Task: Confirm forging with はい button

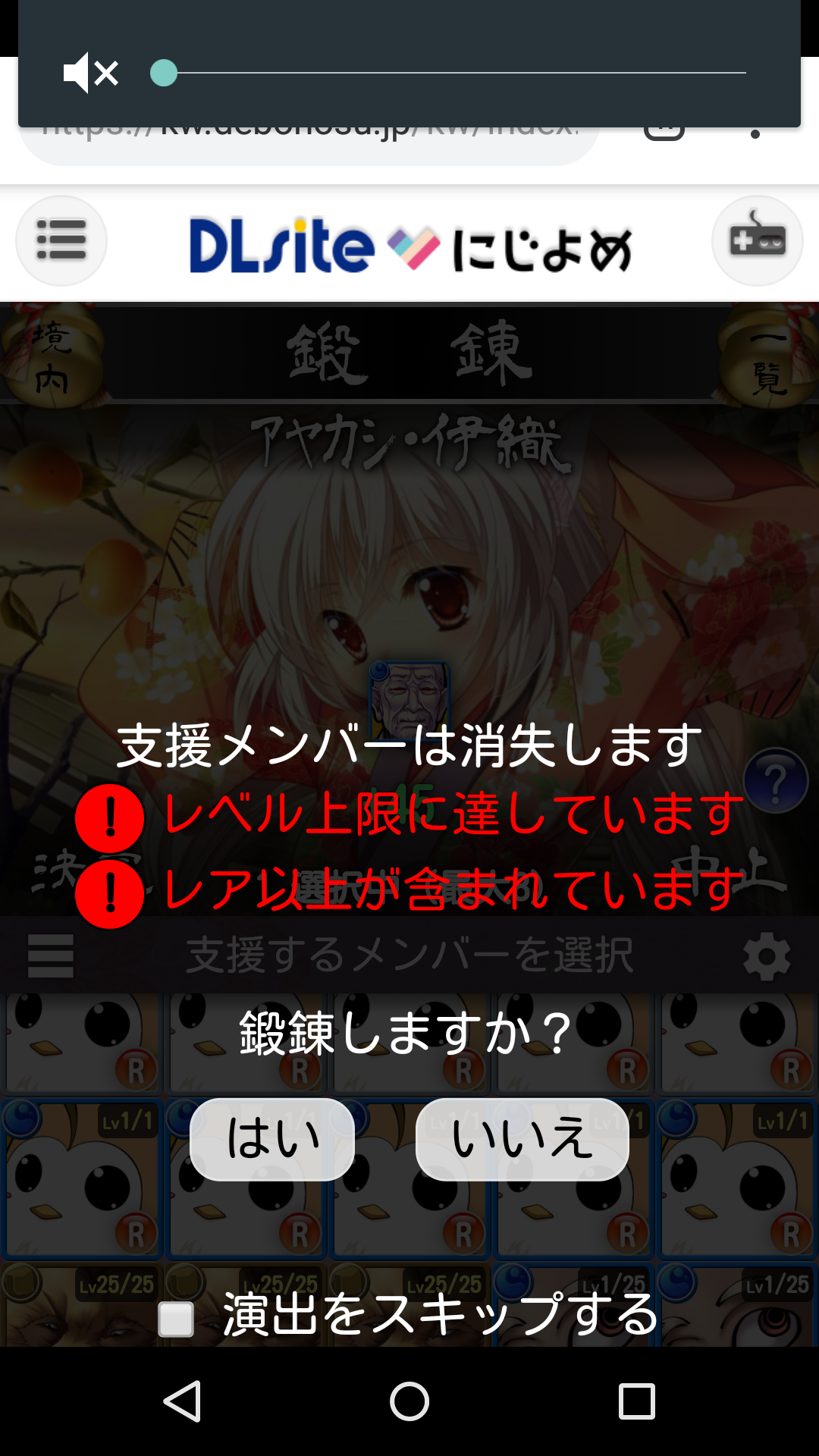Action: [272, 1139]
